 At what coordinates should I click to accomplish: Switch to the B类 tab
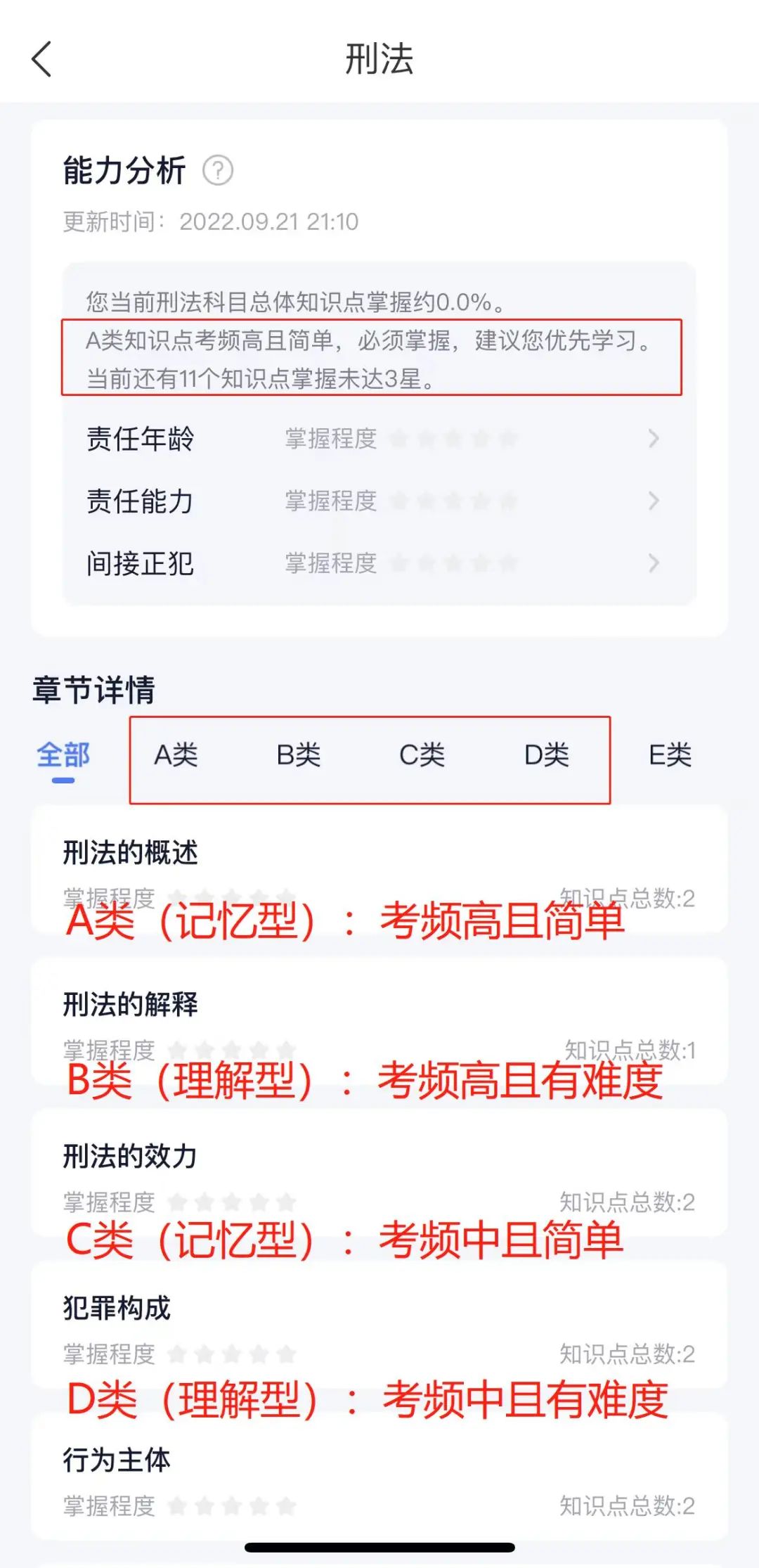[x=299, y=756]
